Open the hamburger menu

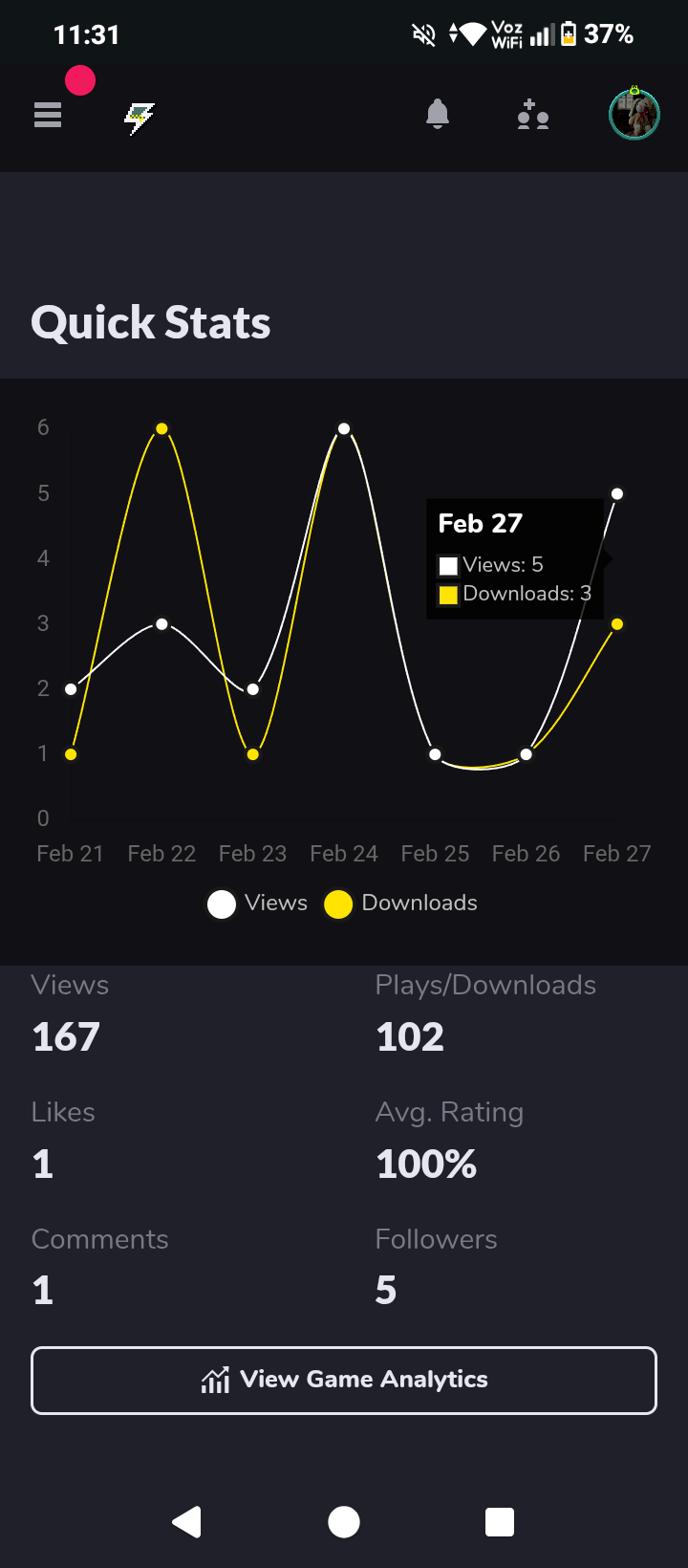point(48,116)
